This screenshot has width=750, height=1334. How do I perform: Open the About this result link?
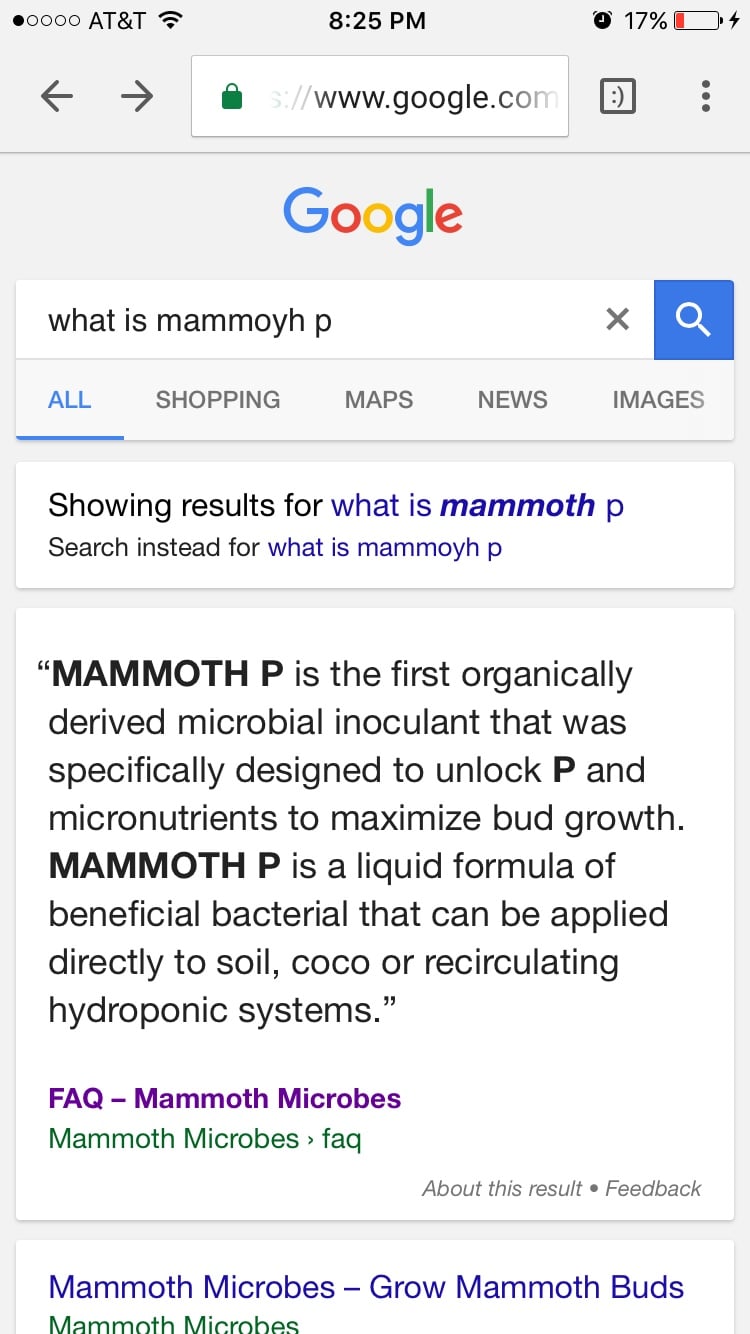501,1188
